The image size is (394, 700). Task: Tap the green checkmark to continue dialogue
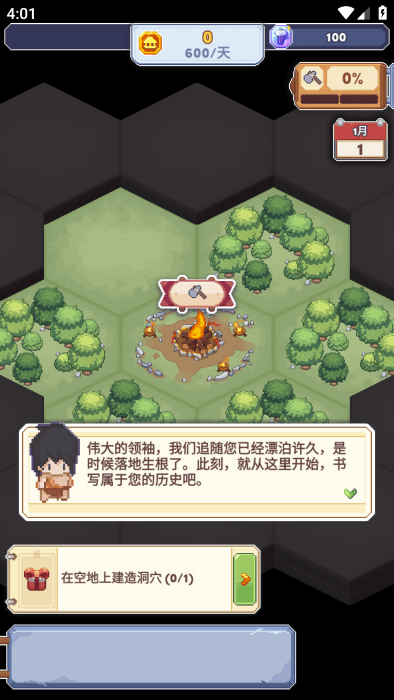[350, 493]
